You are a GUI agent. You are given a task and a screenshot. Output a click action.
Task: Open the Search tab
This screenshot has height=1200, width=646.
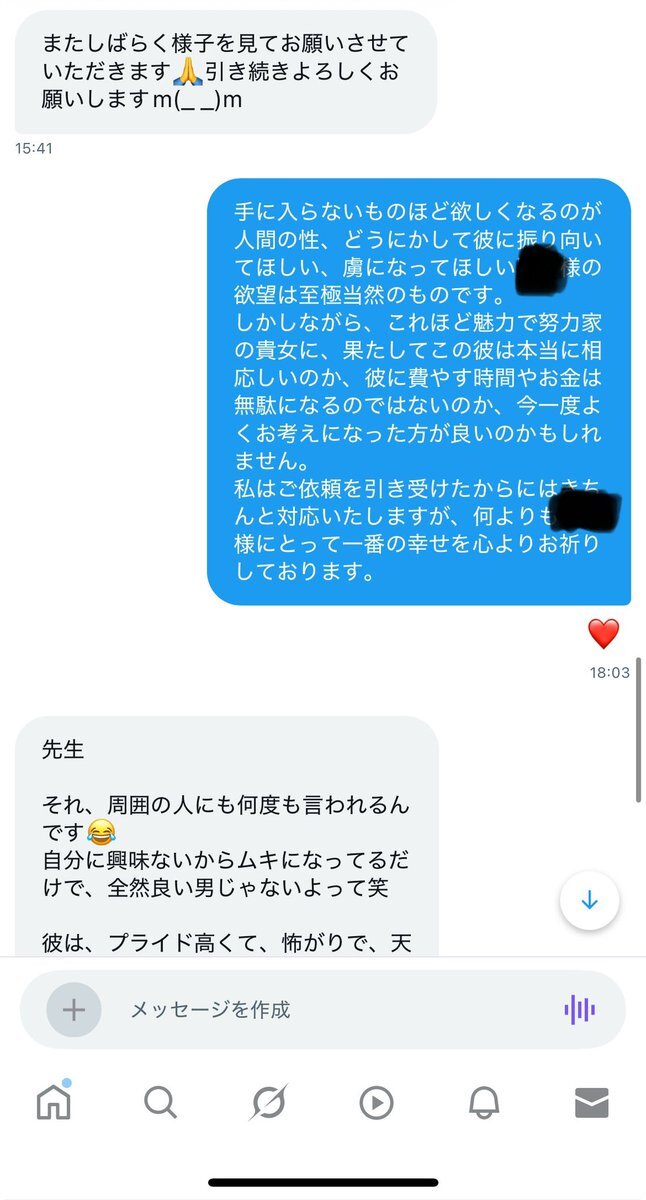click(x=160, y=1102)
